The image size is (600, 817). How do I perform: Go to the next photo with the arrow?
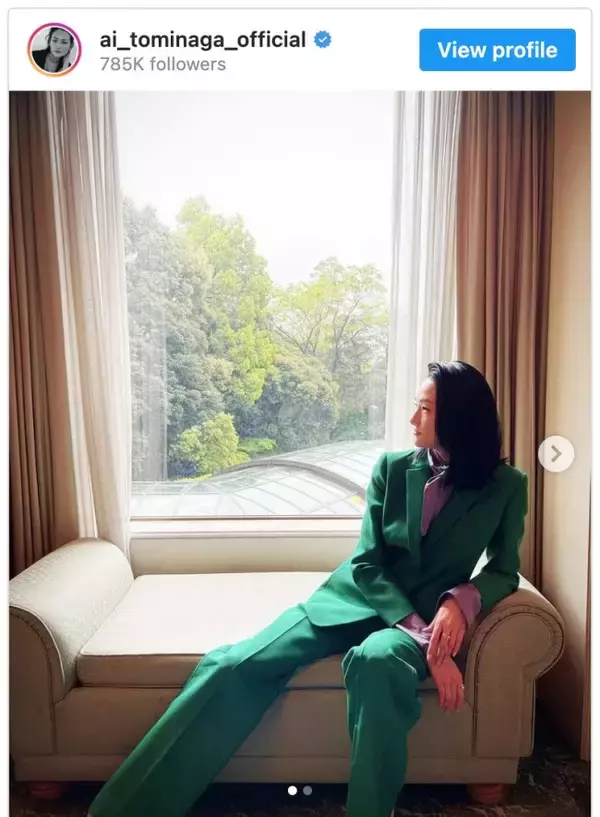pyautogui.click(x=556, y=454)
